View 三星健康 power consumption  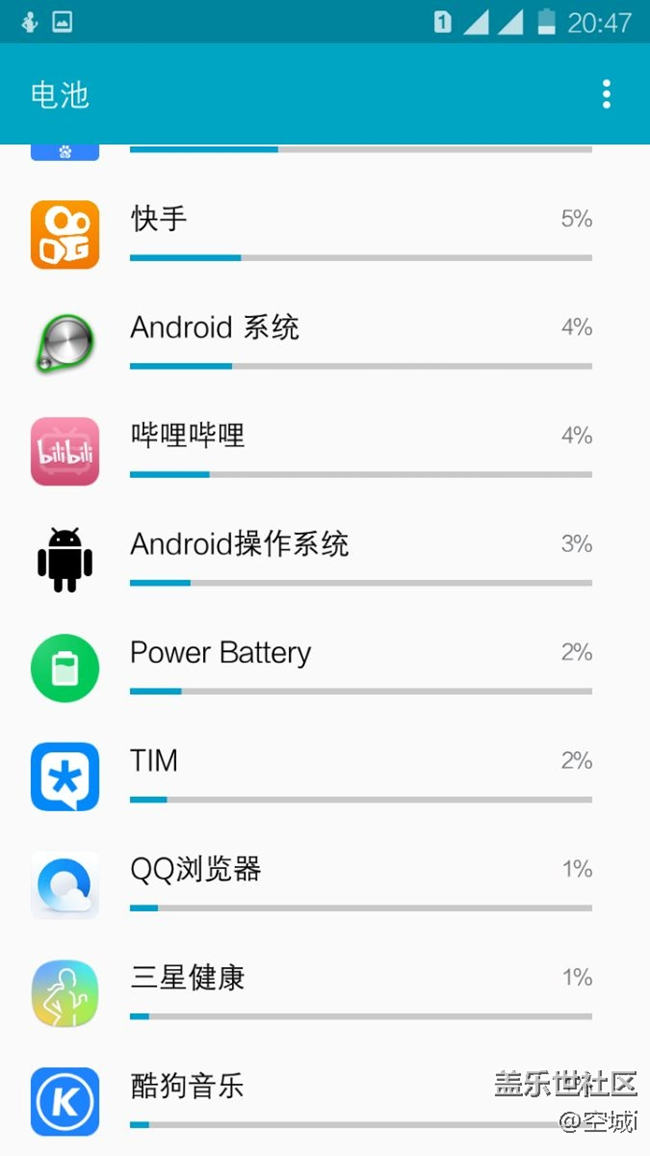point(325,992)
